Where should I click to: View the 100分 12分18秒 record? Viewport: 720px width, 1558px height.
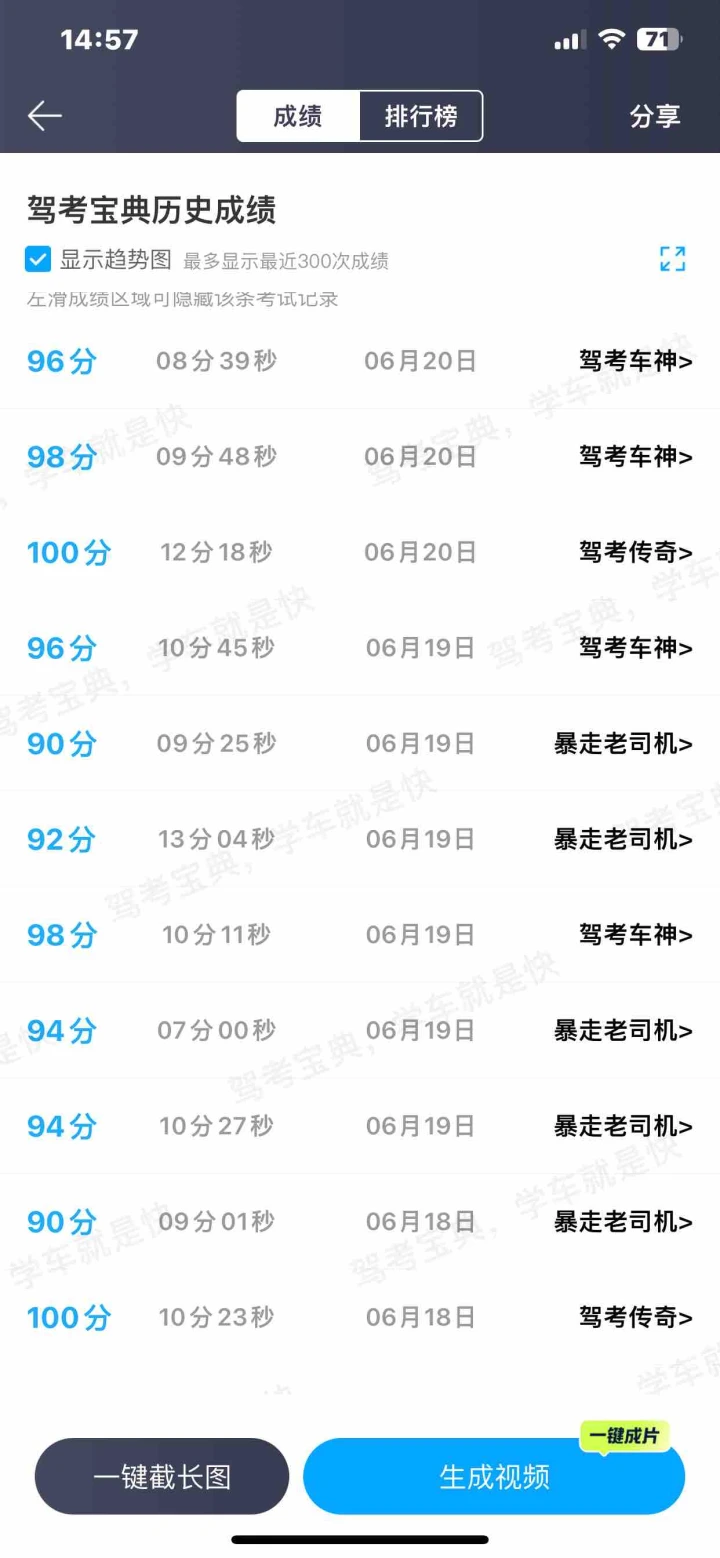click(360, 552)
